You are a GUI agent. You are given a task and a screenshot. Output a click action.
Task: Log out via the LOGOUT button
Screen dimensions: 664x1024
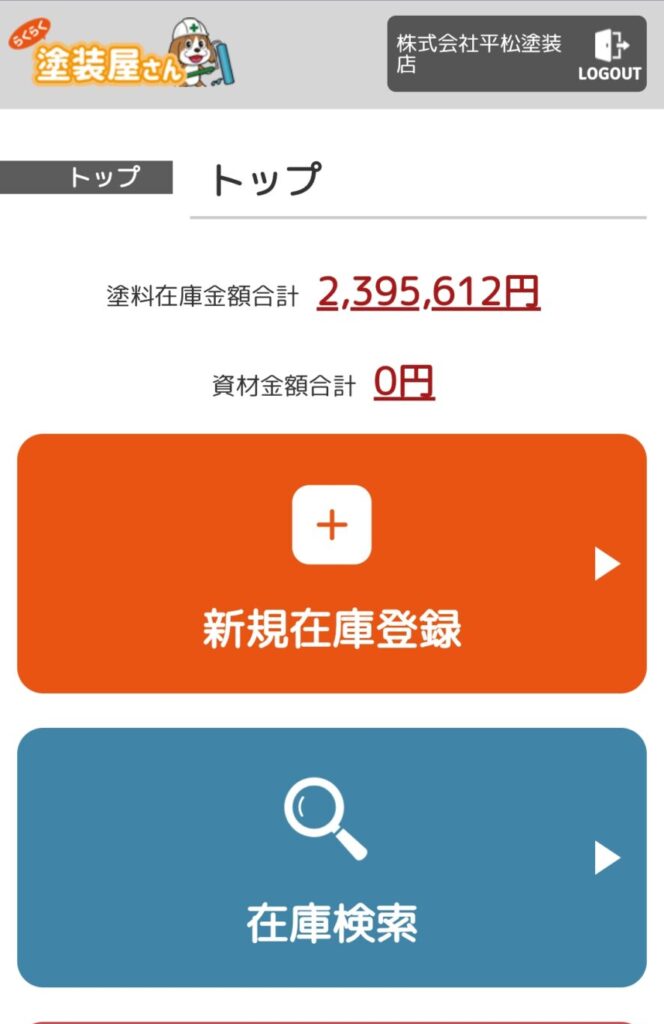point(609,54)
